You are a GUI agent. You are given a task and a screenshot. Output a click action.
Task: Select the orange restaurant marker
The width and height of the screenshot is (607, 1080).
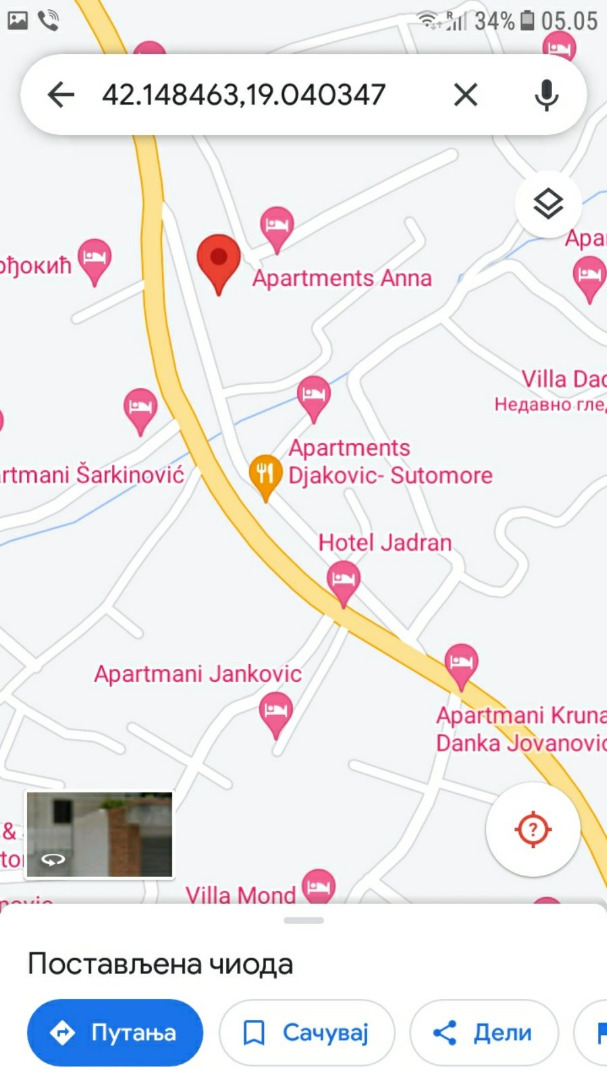coord(265,474)
